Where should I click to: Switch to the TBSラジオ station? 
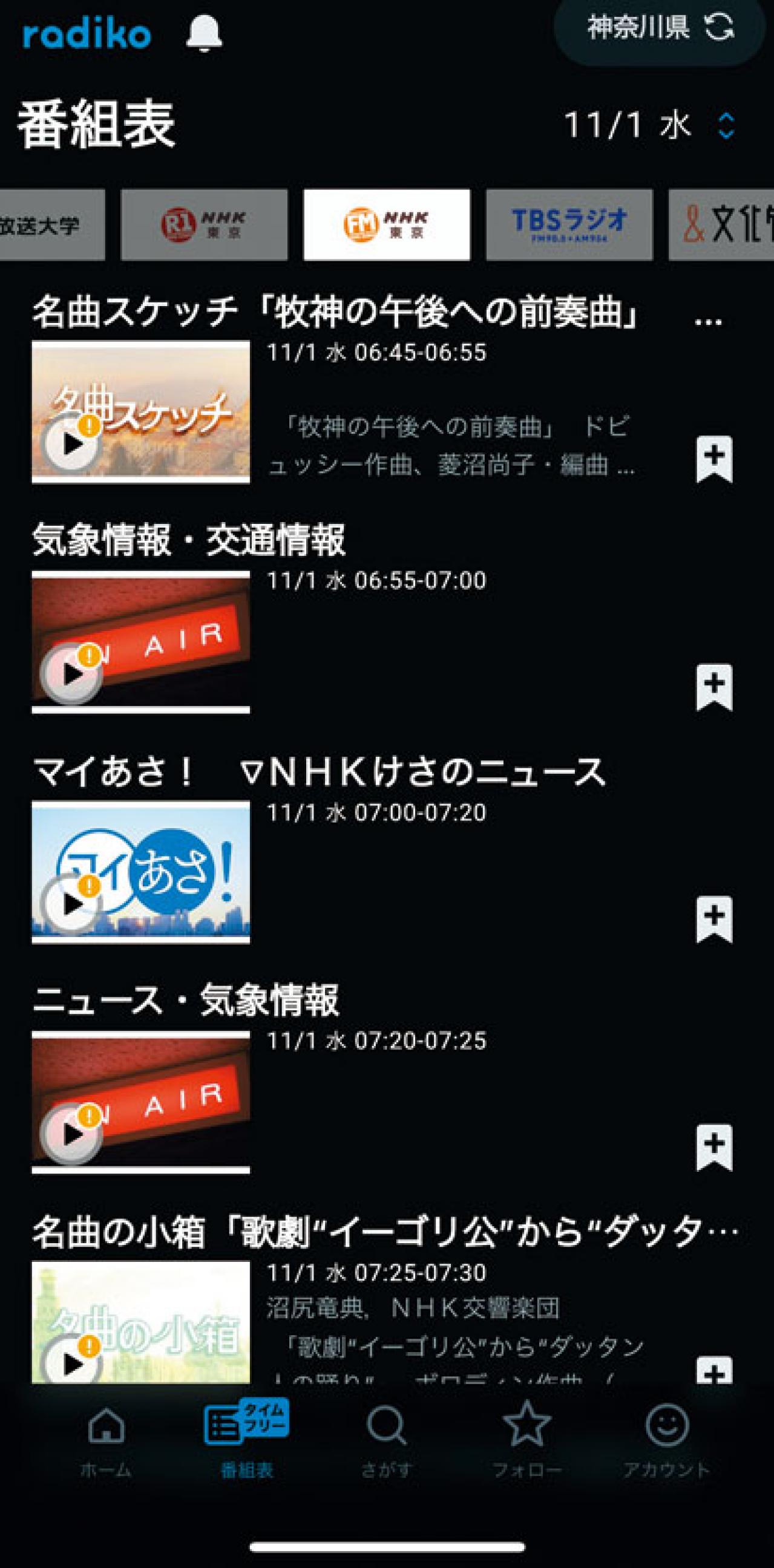coord(569,225)
